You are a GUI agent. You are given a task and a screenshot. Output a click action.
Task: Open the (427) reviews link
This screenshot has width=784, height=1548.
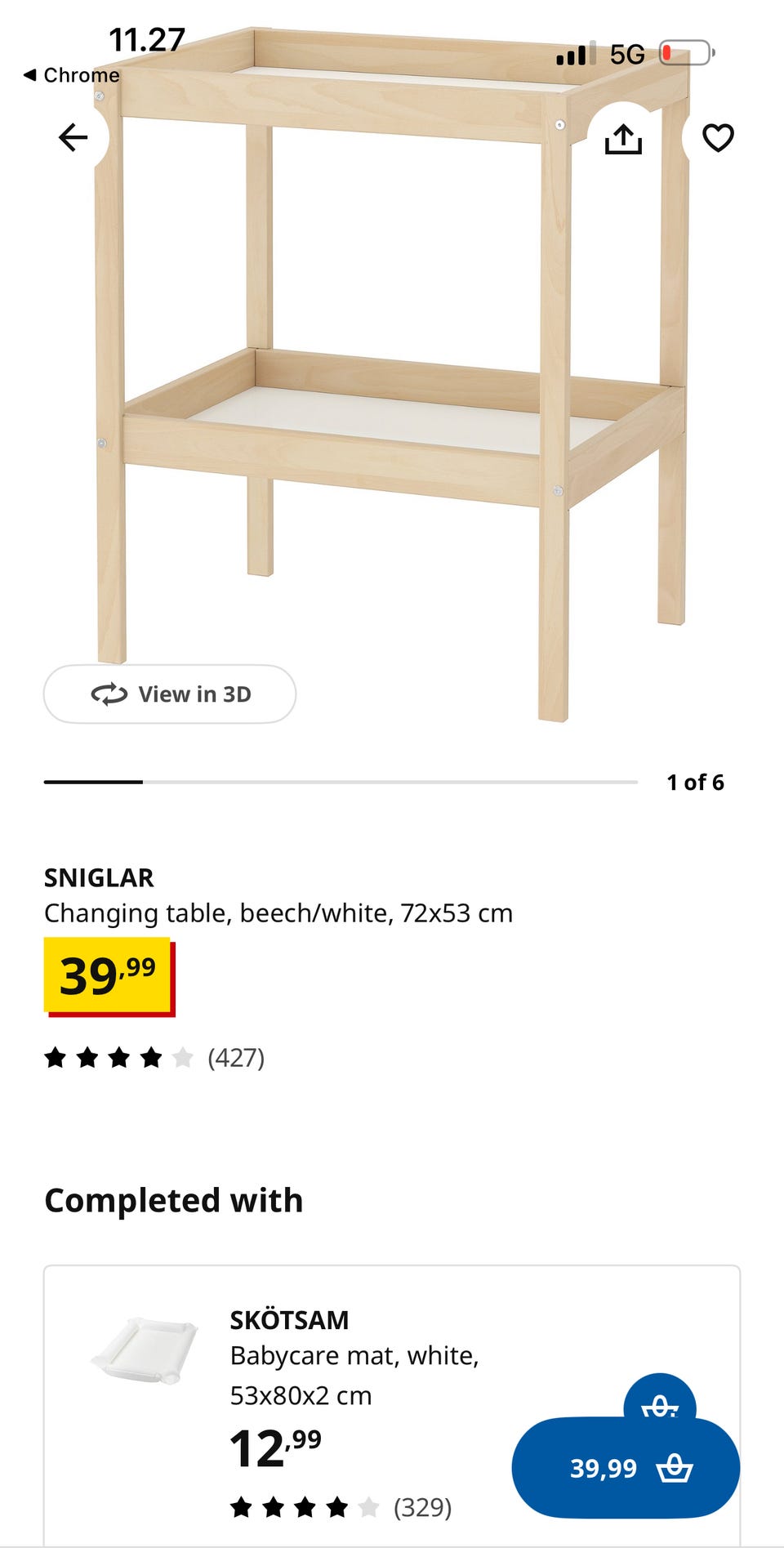pyautogui.click(x=237, y=1058)
